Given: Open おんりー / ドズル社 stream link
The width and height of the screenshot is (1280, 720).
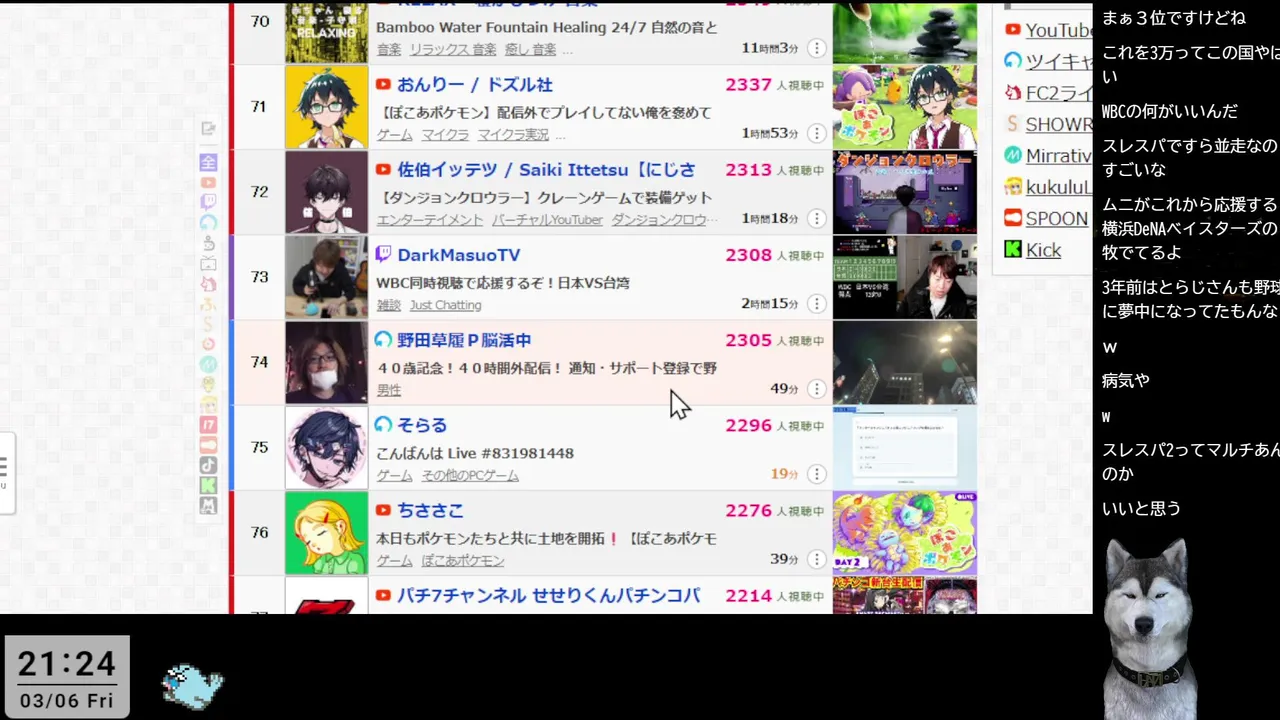Looking at the screenshot, I should coord(474,85).
